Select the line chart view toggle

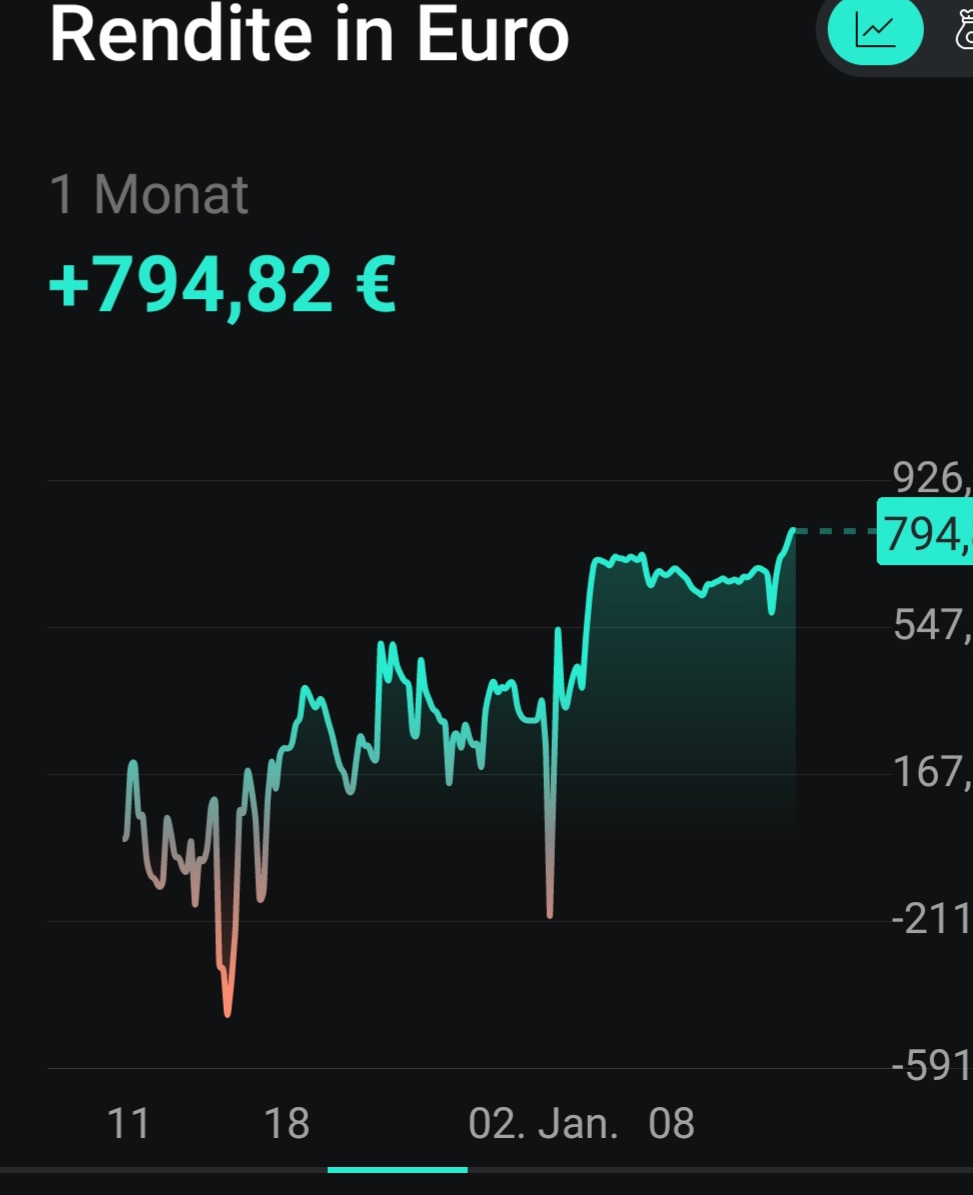point(874,33)
